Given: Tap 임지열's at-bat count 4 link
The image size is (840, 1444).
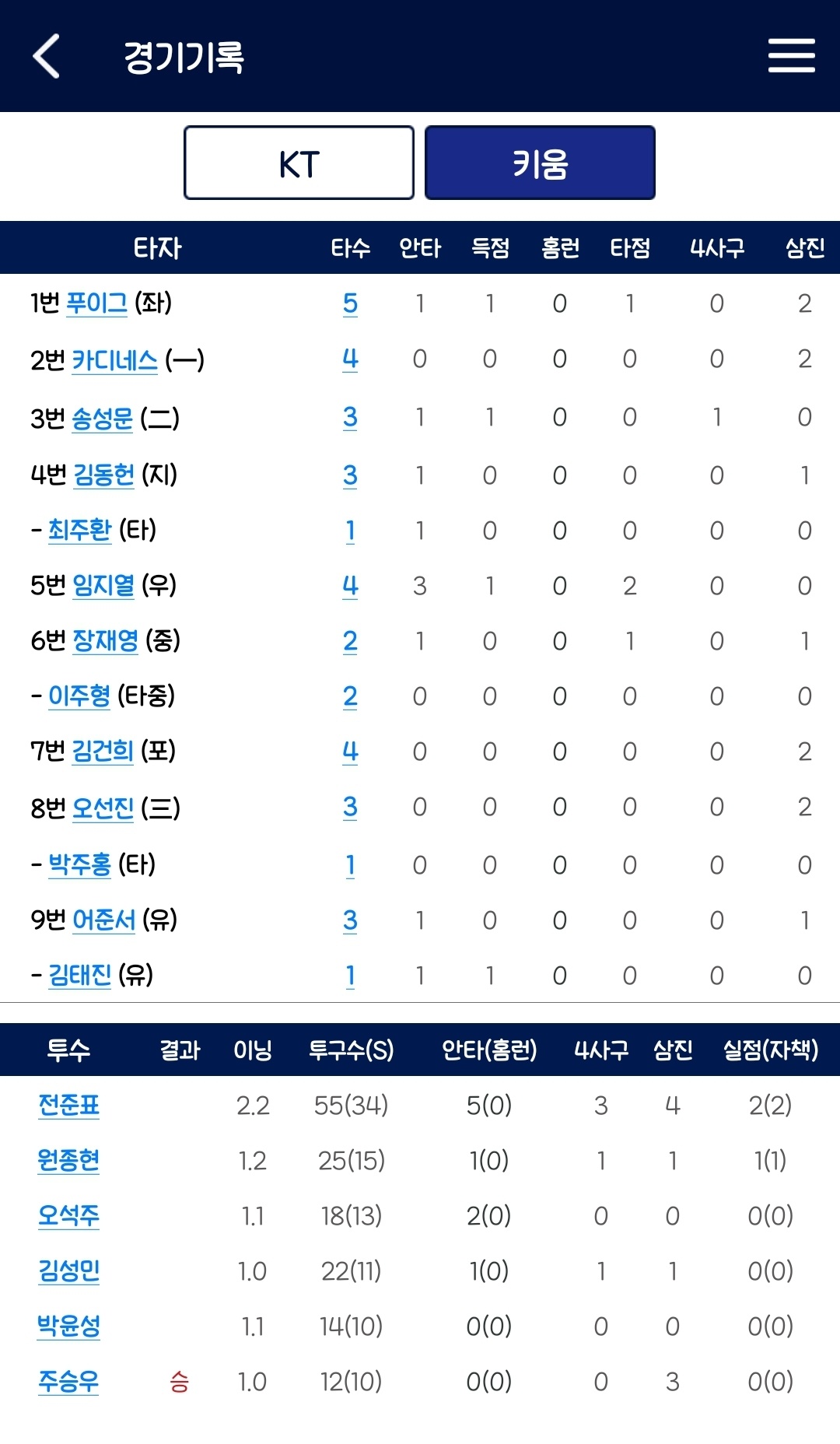Looking at the screenshot, I should (x=350, y=586).
